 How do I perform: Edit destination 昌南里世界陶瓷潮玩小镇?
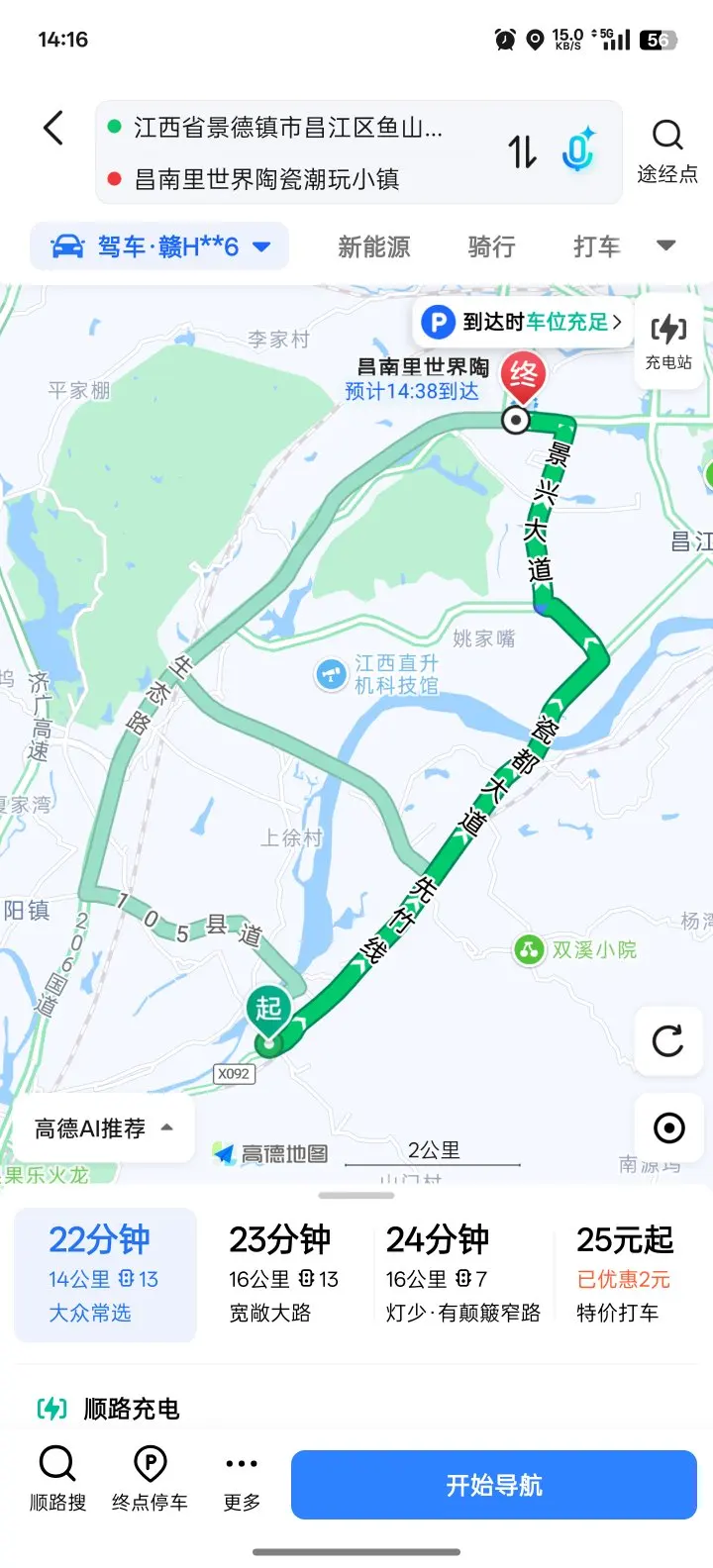(x=266, y=179)
